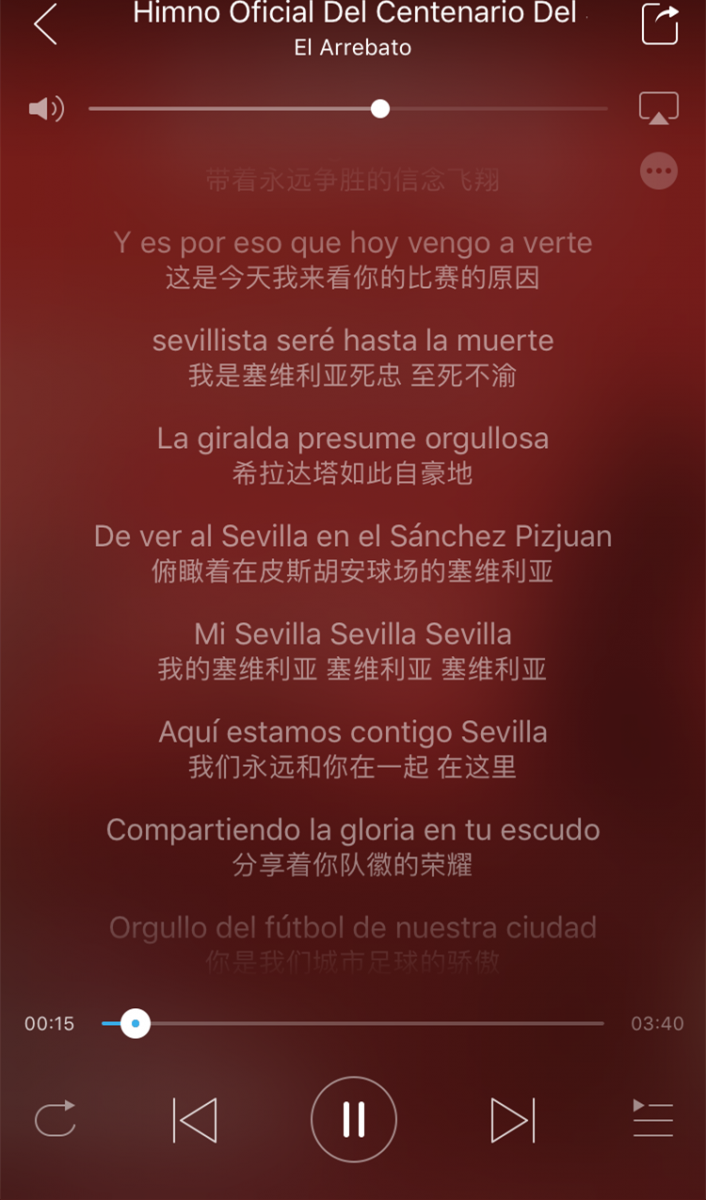The width and height of the screenshot is (706, 1200).
Task: Open AirPlay output options
Action: [659, 108]
